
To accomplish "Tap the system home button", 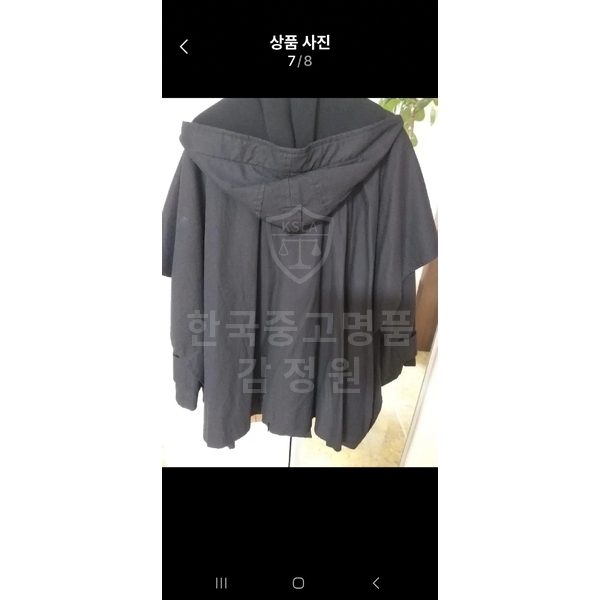I will pyautogui.click(x=298, y=582).
